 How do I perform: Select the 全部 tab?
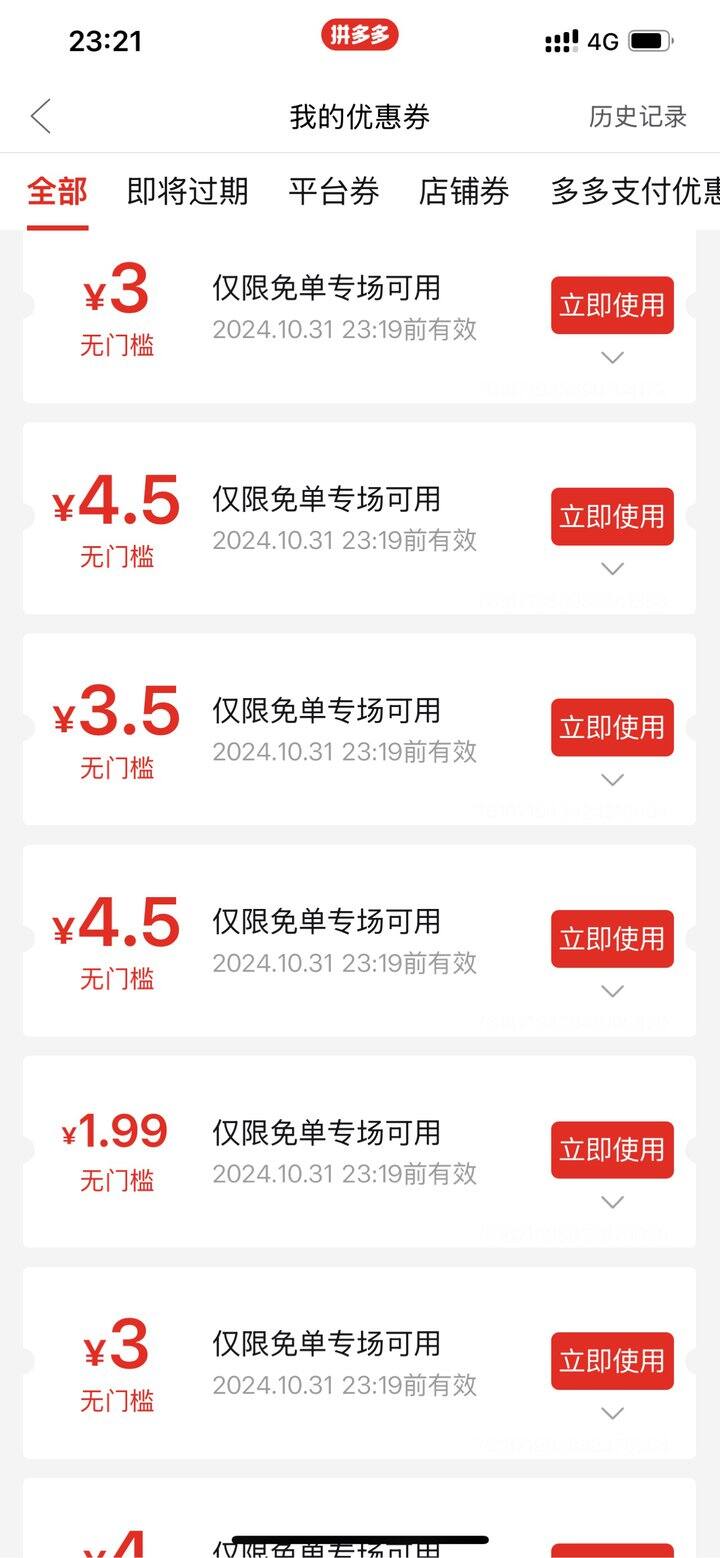[57, 191]
